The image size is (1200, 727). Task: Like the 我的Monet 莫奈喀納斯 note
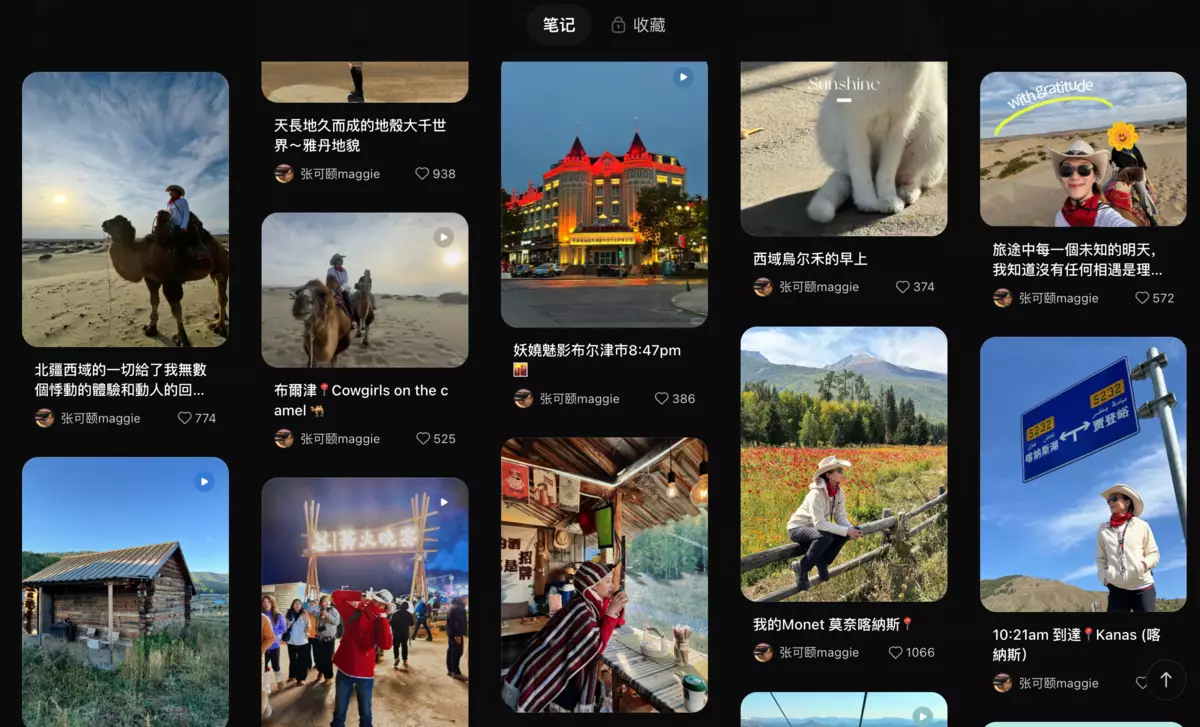click(x=896, y=652)
